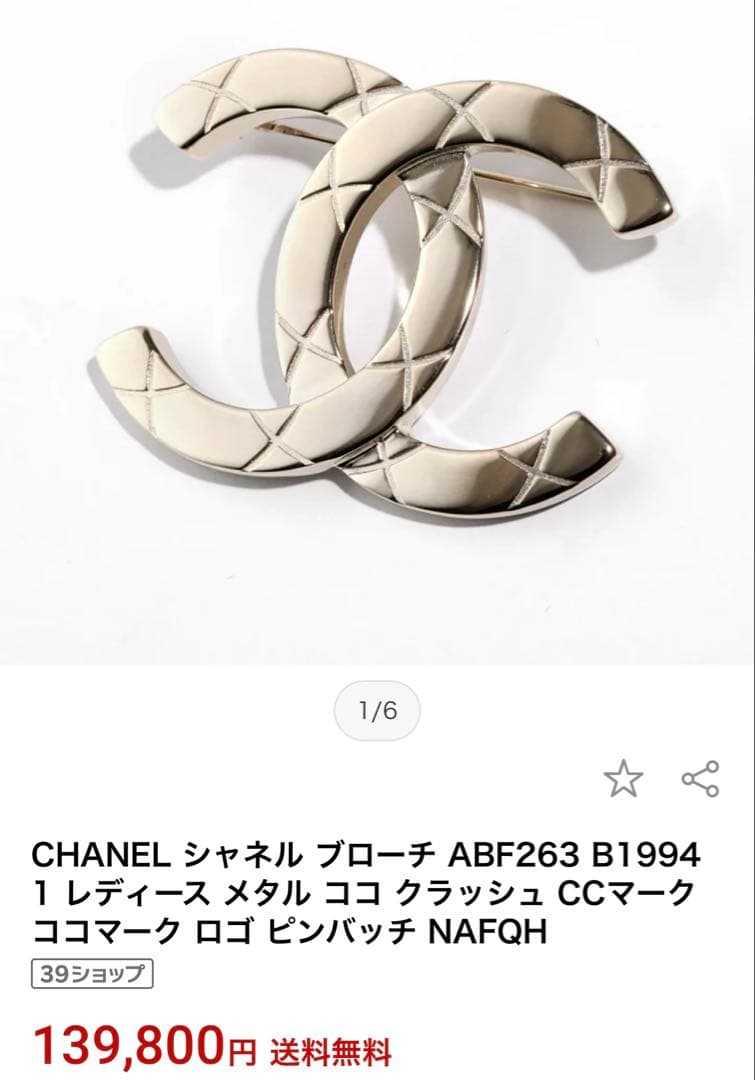Screen dimensions: 755x1080
Task: Click the Chanel CC brooch photo
Action: 377,320
